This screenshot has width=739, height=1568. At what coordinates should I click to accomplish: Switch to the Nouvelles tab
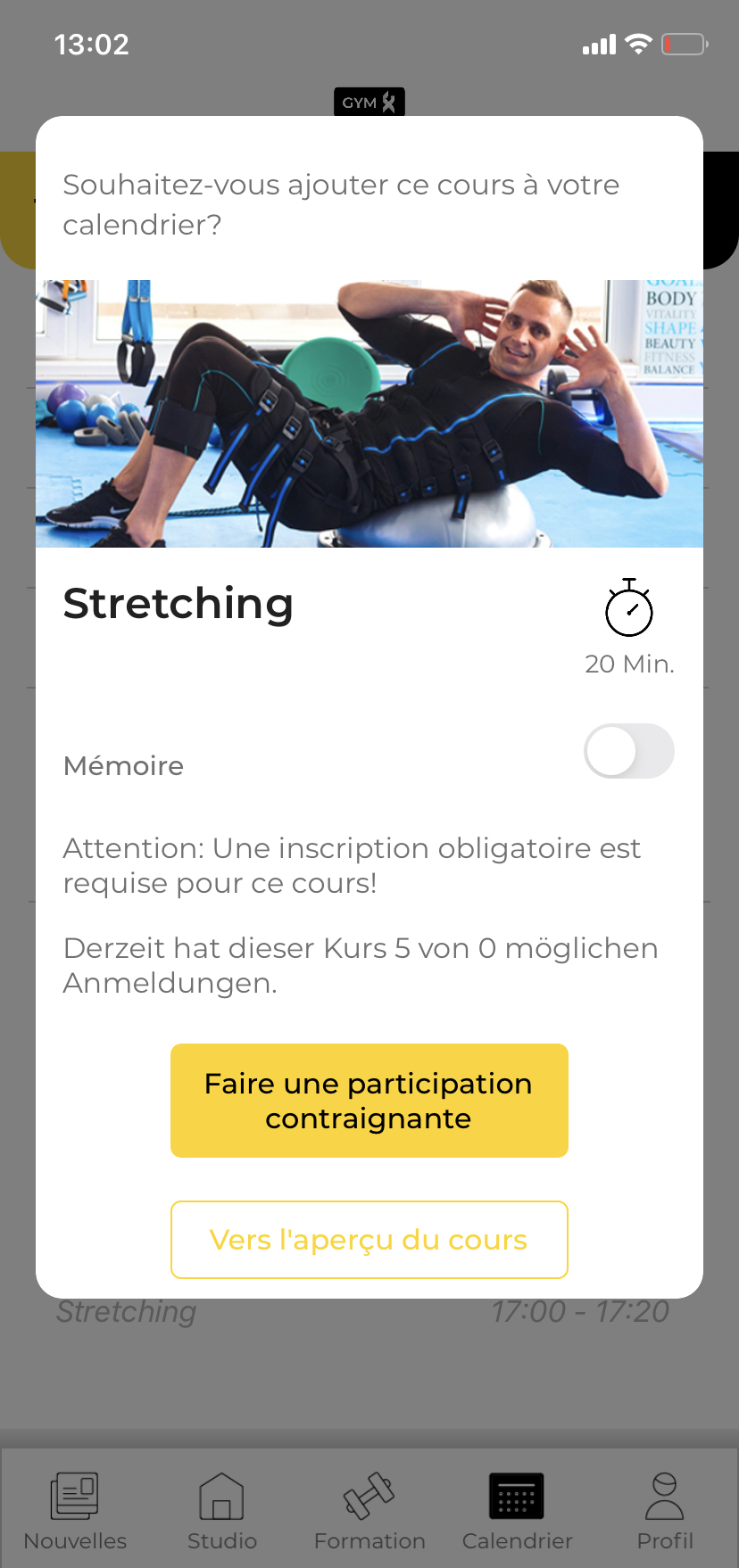[75, 1511]
